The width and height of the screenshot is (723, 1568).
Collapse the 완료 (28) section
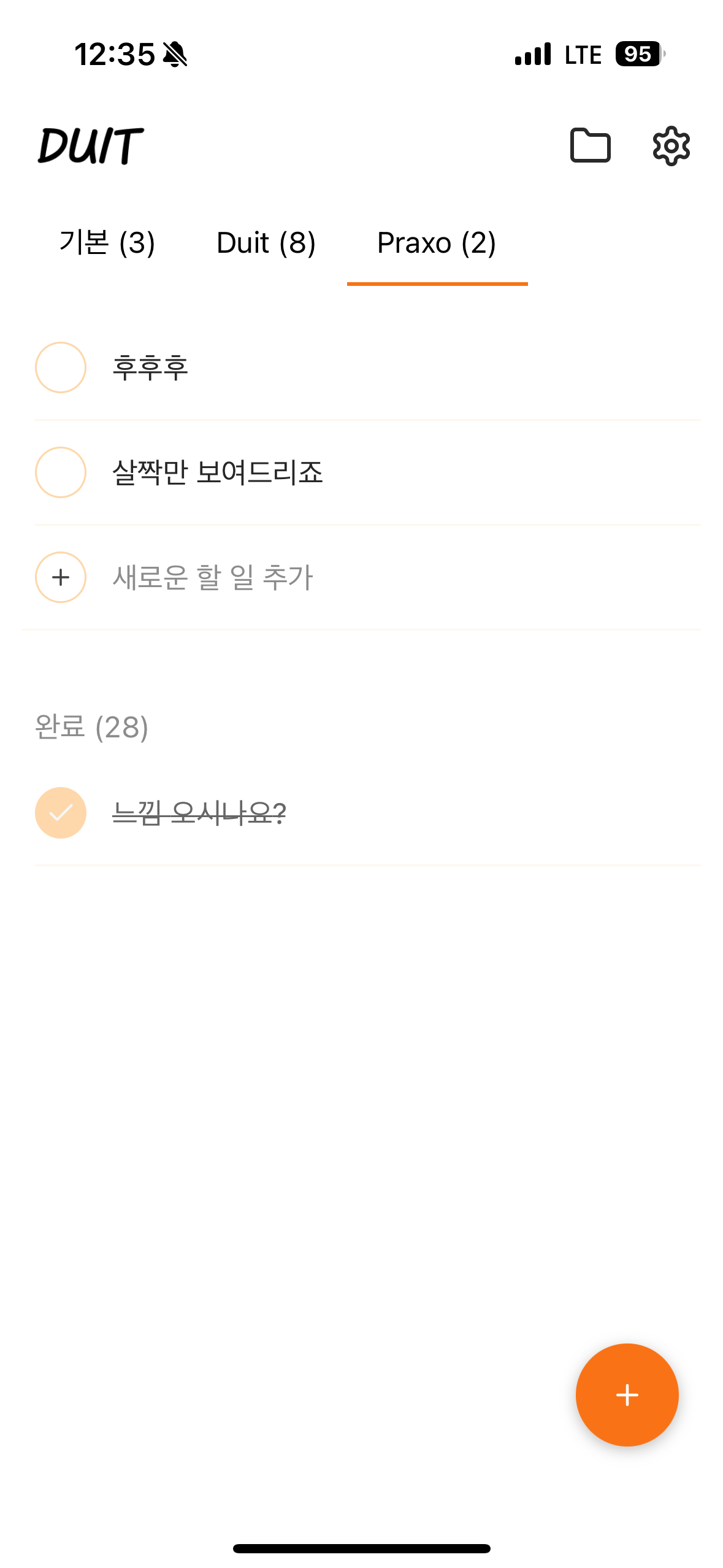click(91, 728)
